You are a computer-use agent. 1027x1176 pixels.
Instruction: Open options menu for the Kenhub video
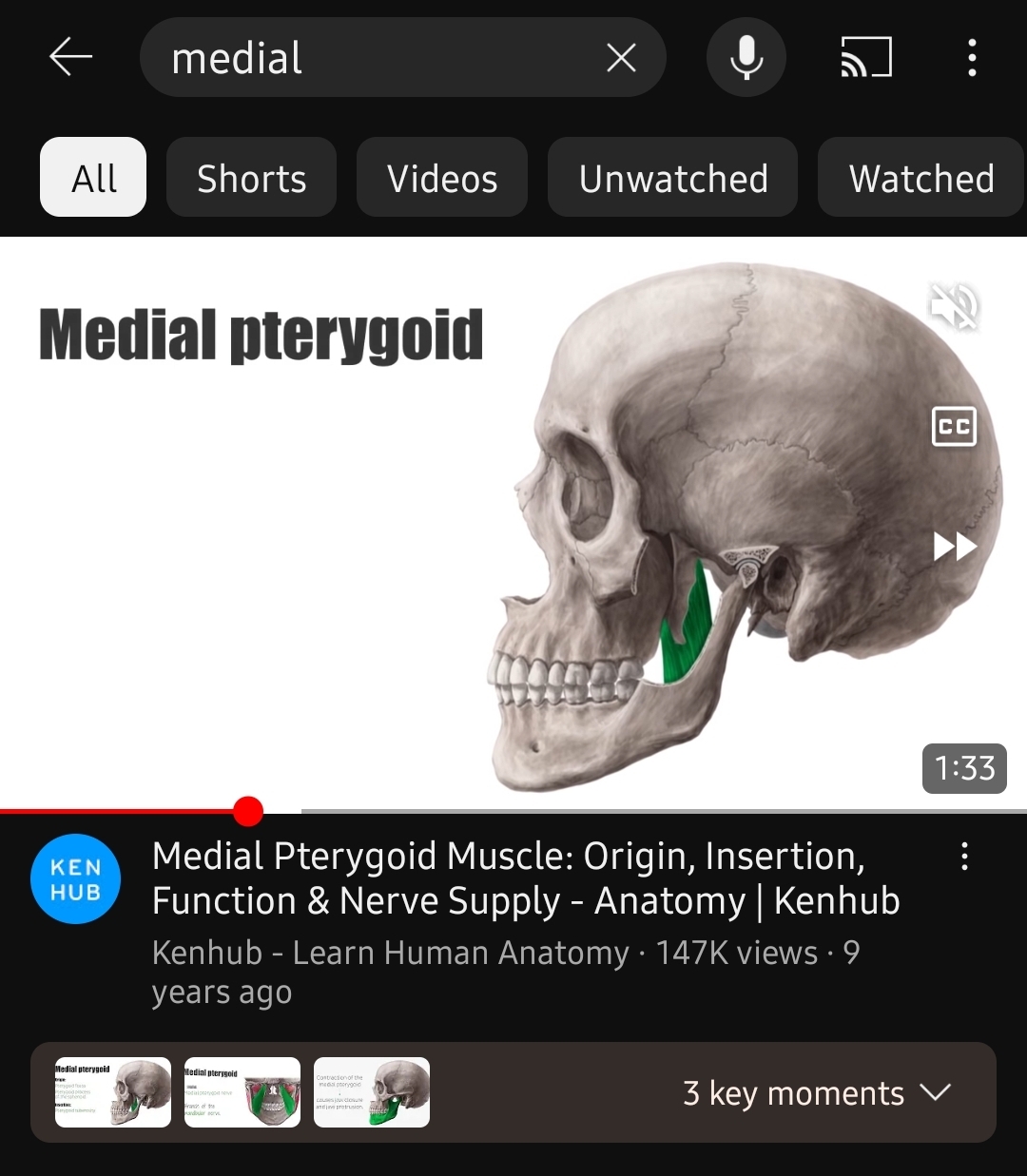click(964, 857)
